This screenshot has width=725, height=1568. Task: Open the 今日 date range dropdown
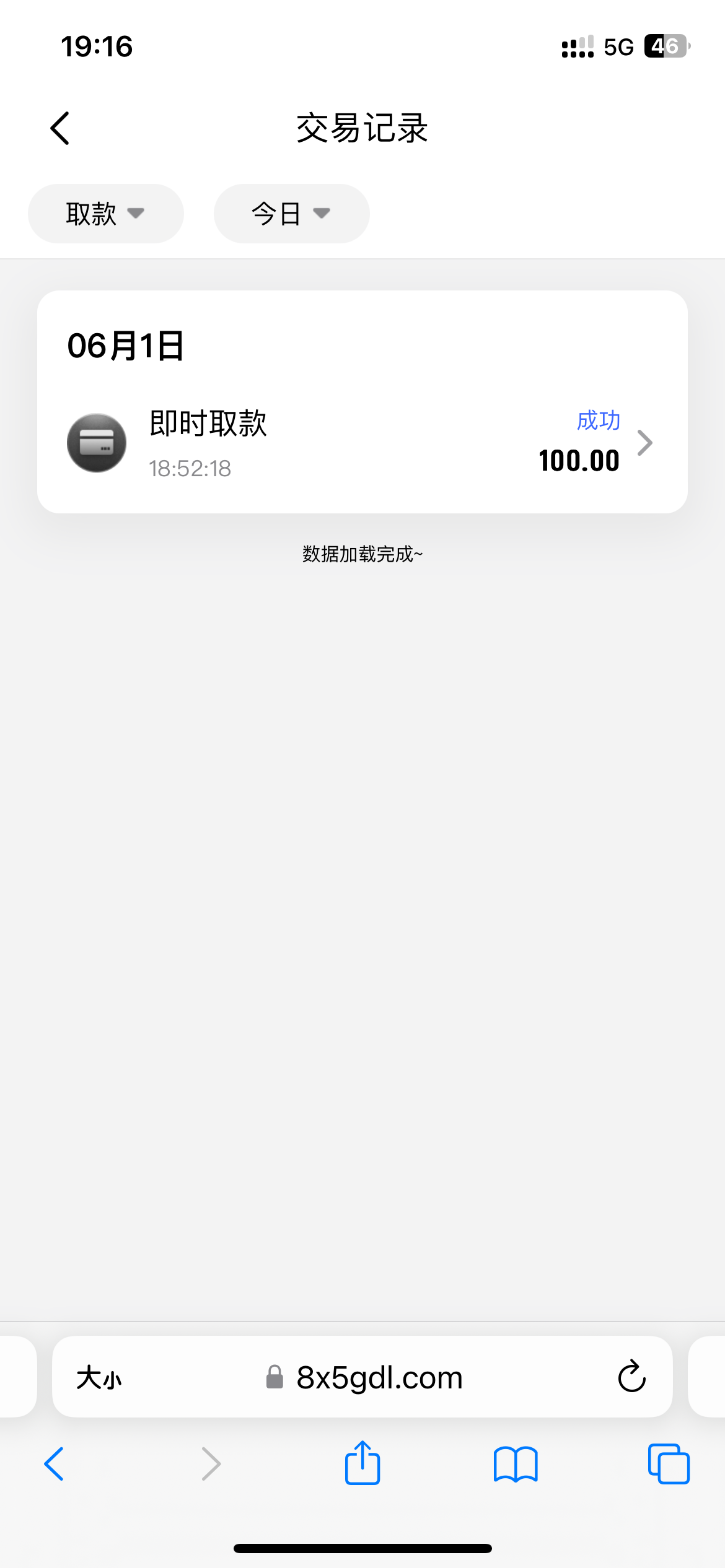coord(291,214)
